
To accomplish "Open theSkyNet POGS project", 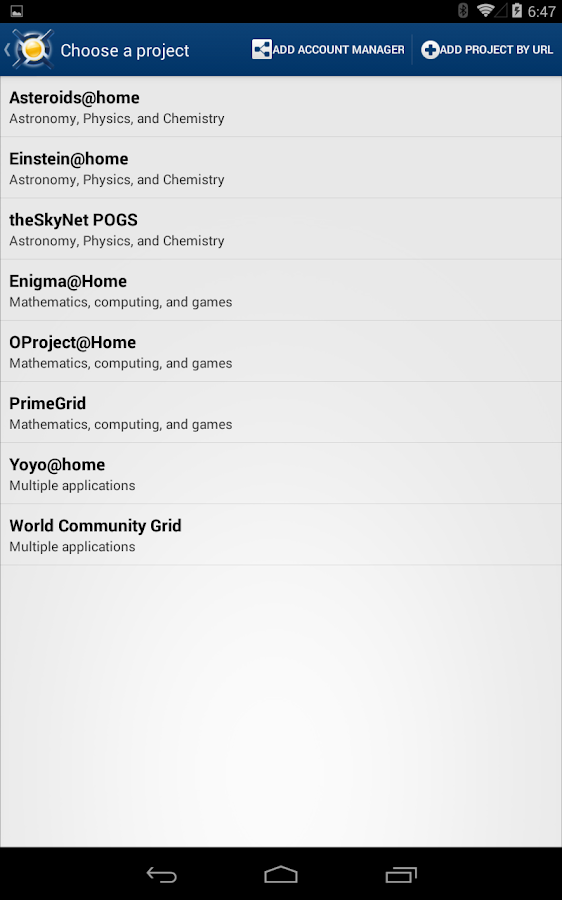I will point(281,229).
